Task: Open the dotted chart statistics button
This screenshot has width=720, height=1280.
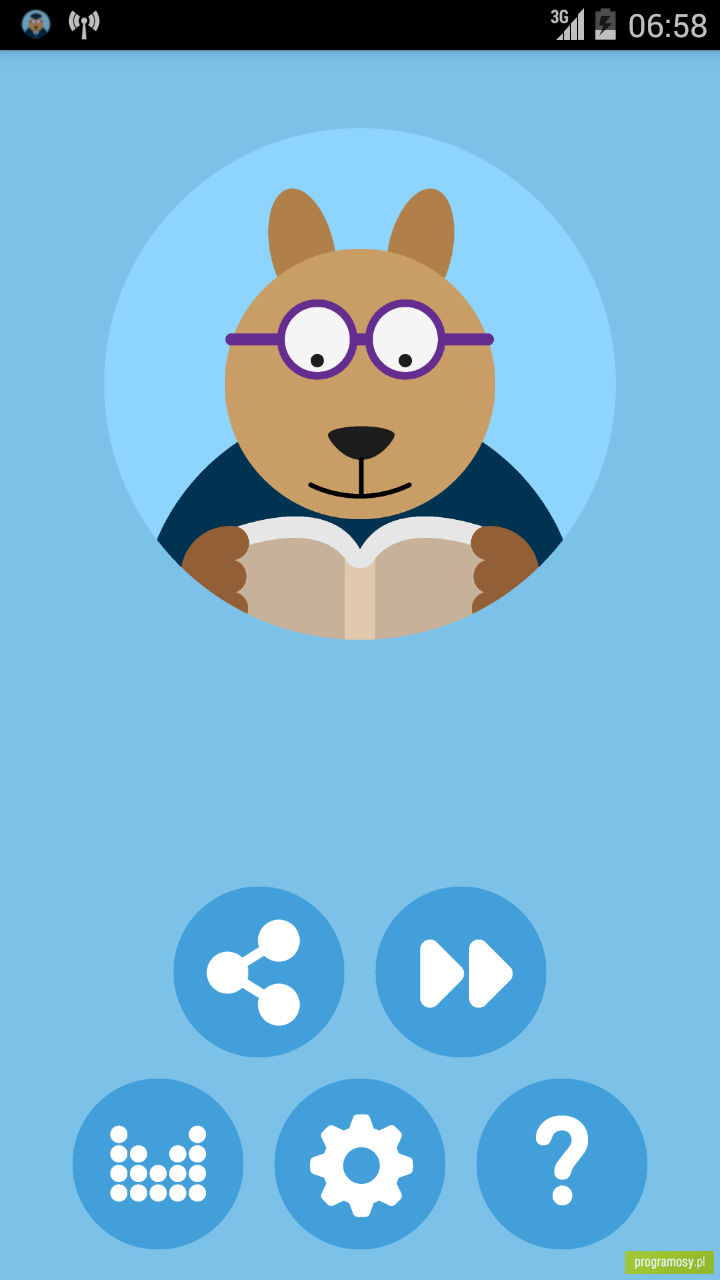Action: [x=158, y=1164]
